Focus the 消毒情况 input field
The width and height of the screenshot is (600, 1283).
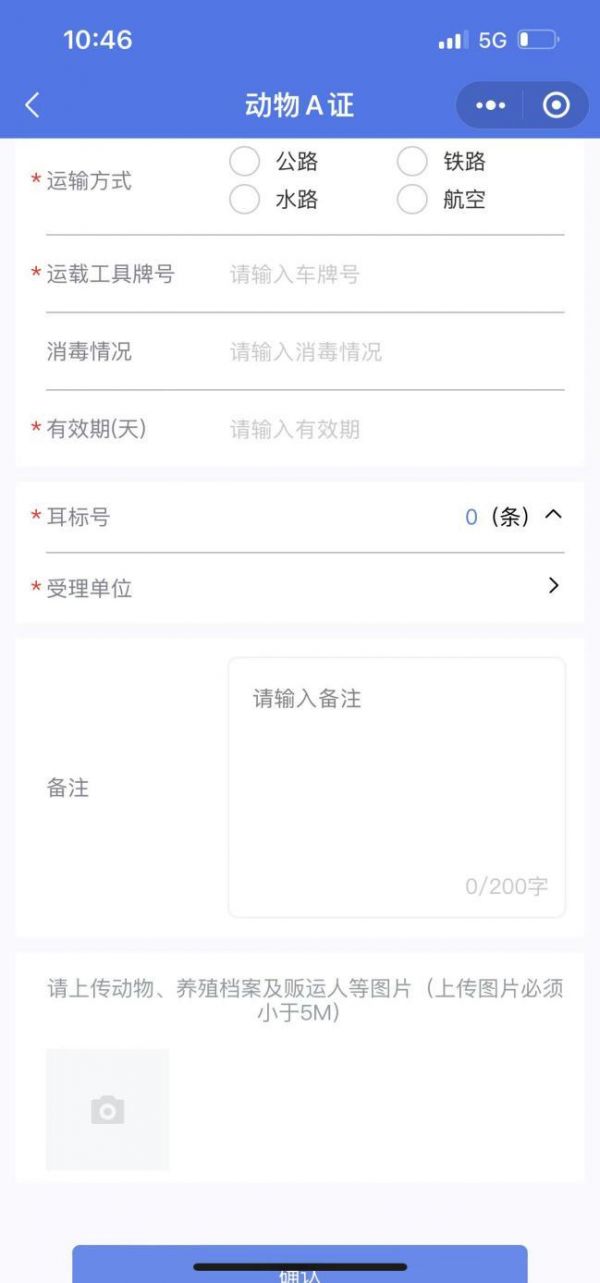(397, 352)
